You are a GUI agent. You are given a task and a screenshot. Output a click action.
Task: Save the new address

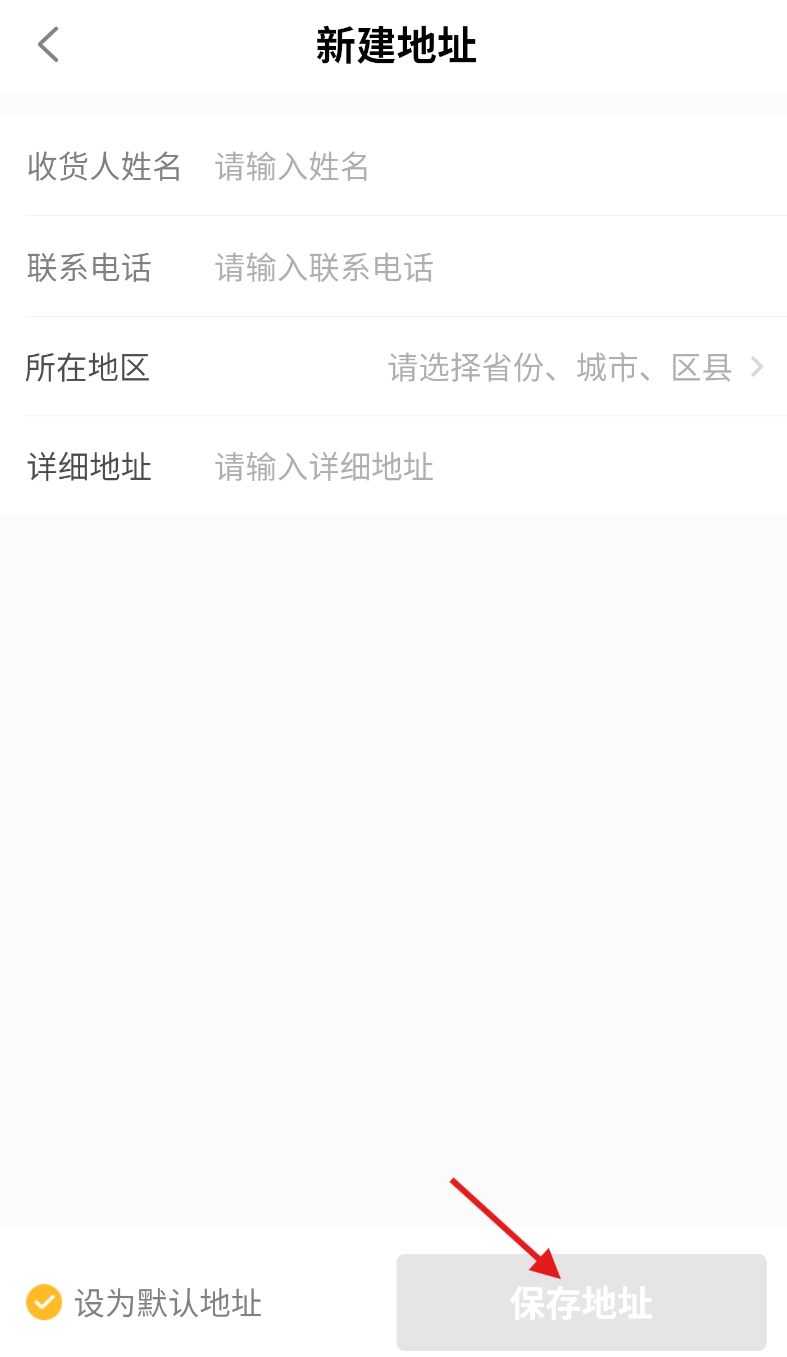580,1302
